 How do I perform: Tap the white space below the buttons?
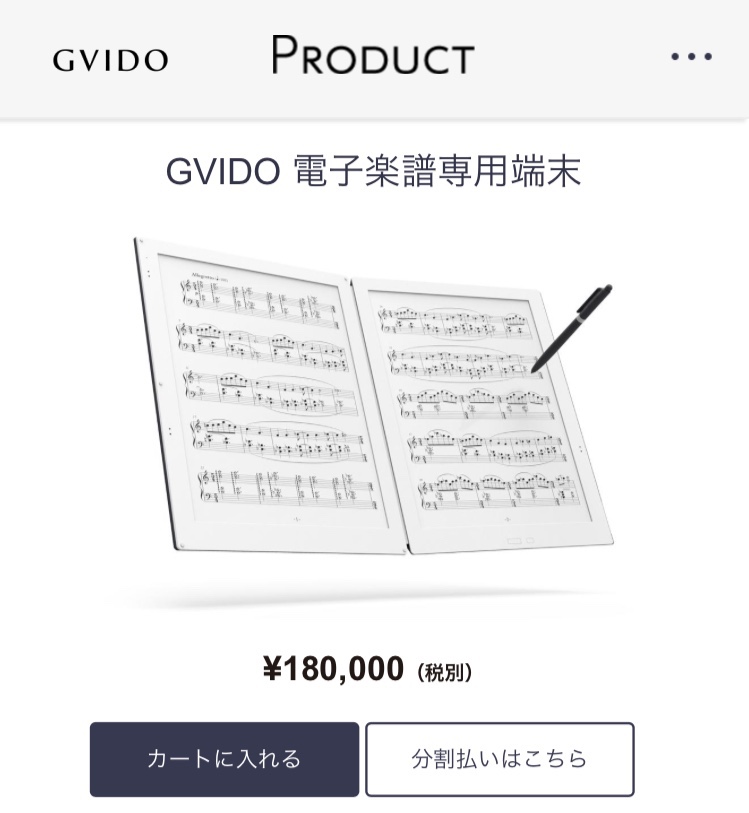(x=374, y=805)
